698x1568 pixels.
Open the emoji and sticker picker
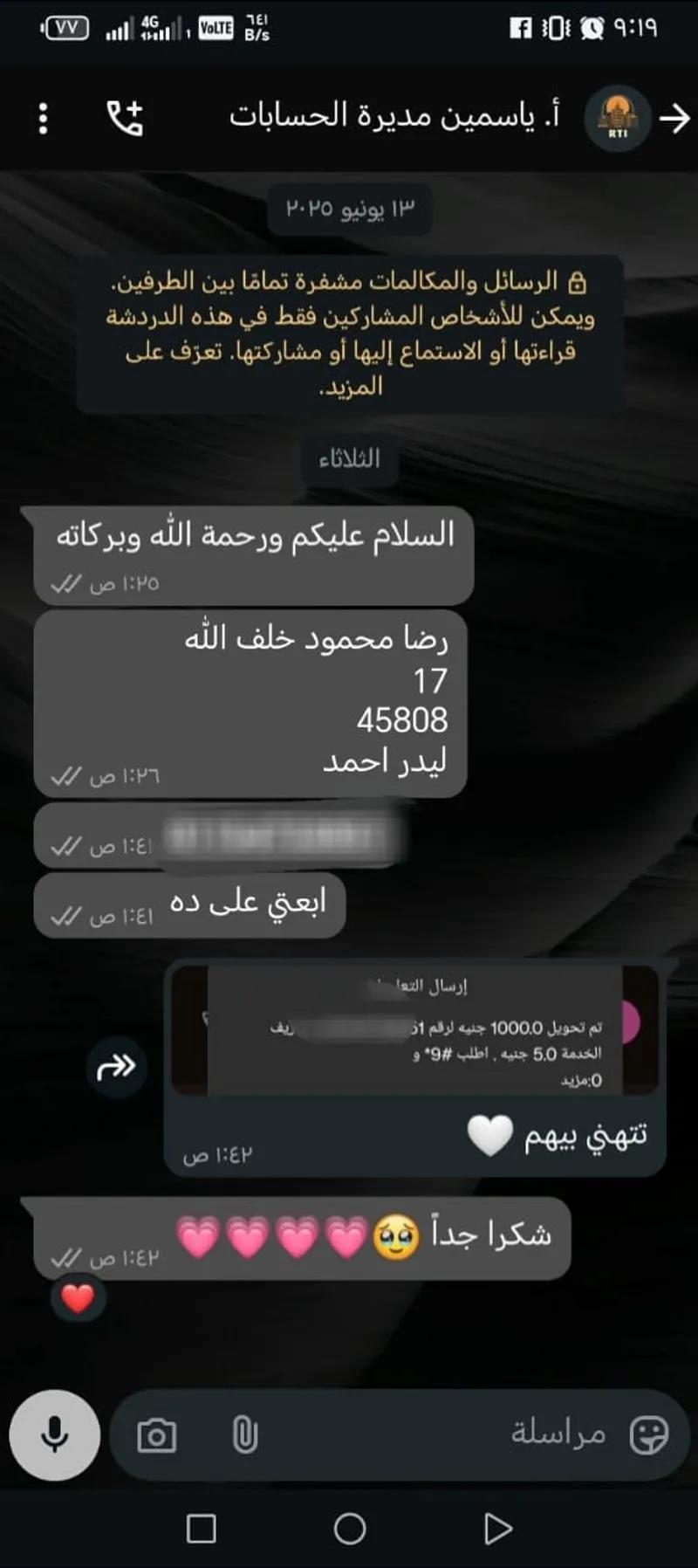[x=649, y=1434]
